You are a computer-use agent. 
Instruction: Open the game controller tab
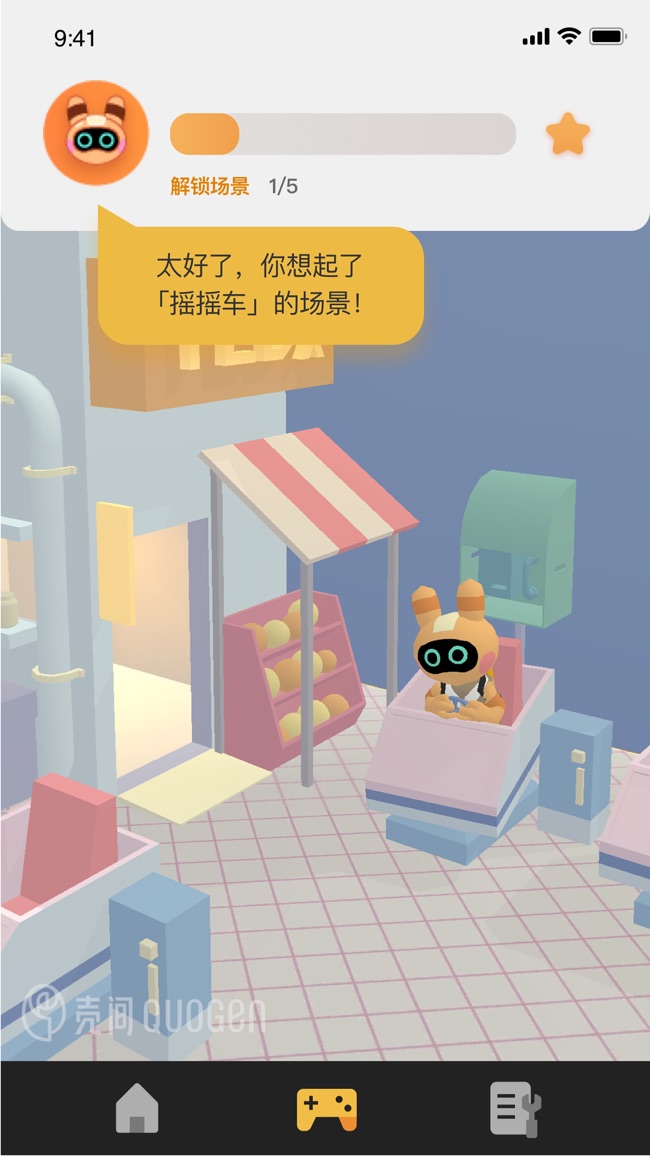click(x=326, y=1109)
